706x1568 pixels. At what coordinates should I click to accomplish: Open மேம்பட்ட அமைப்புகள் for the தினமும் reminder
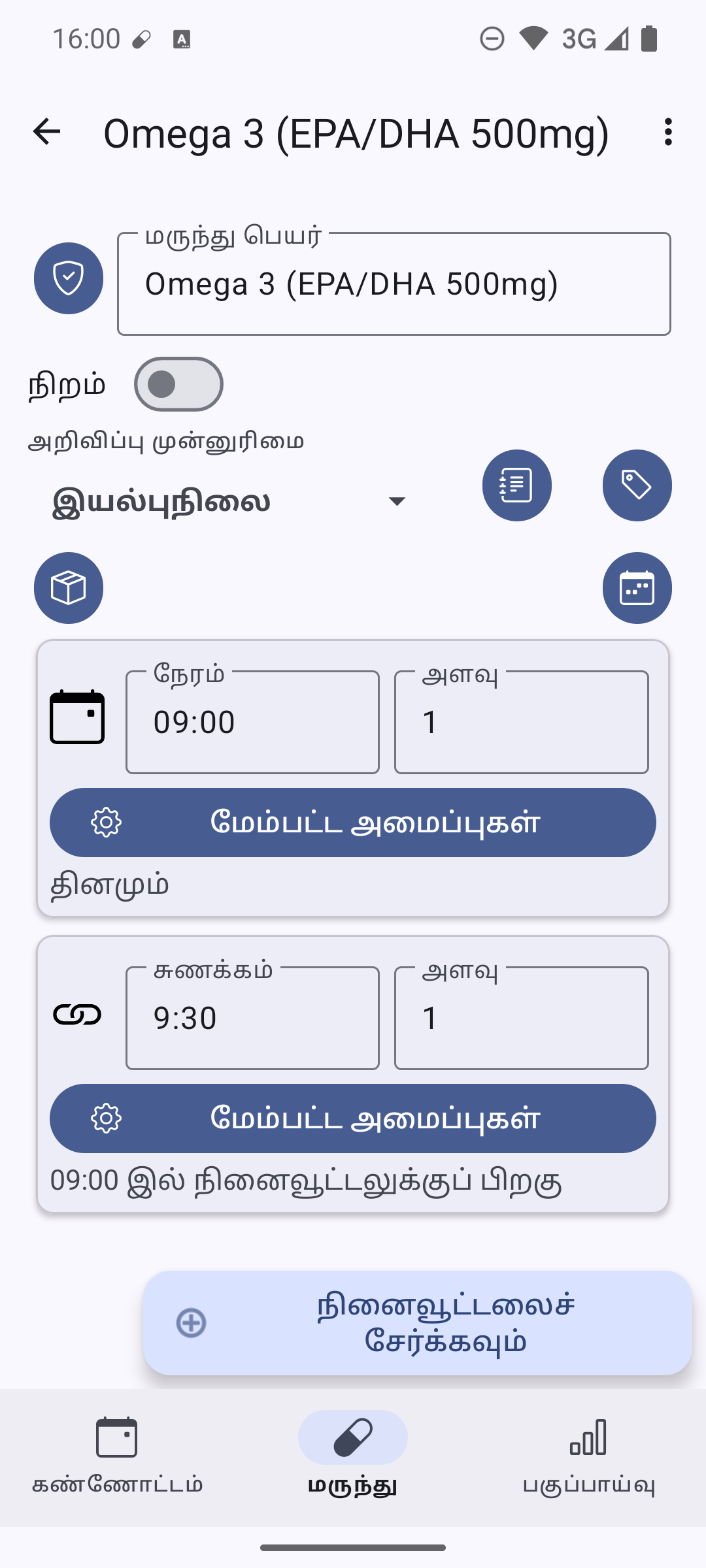[x=353, y=823]
